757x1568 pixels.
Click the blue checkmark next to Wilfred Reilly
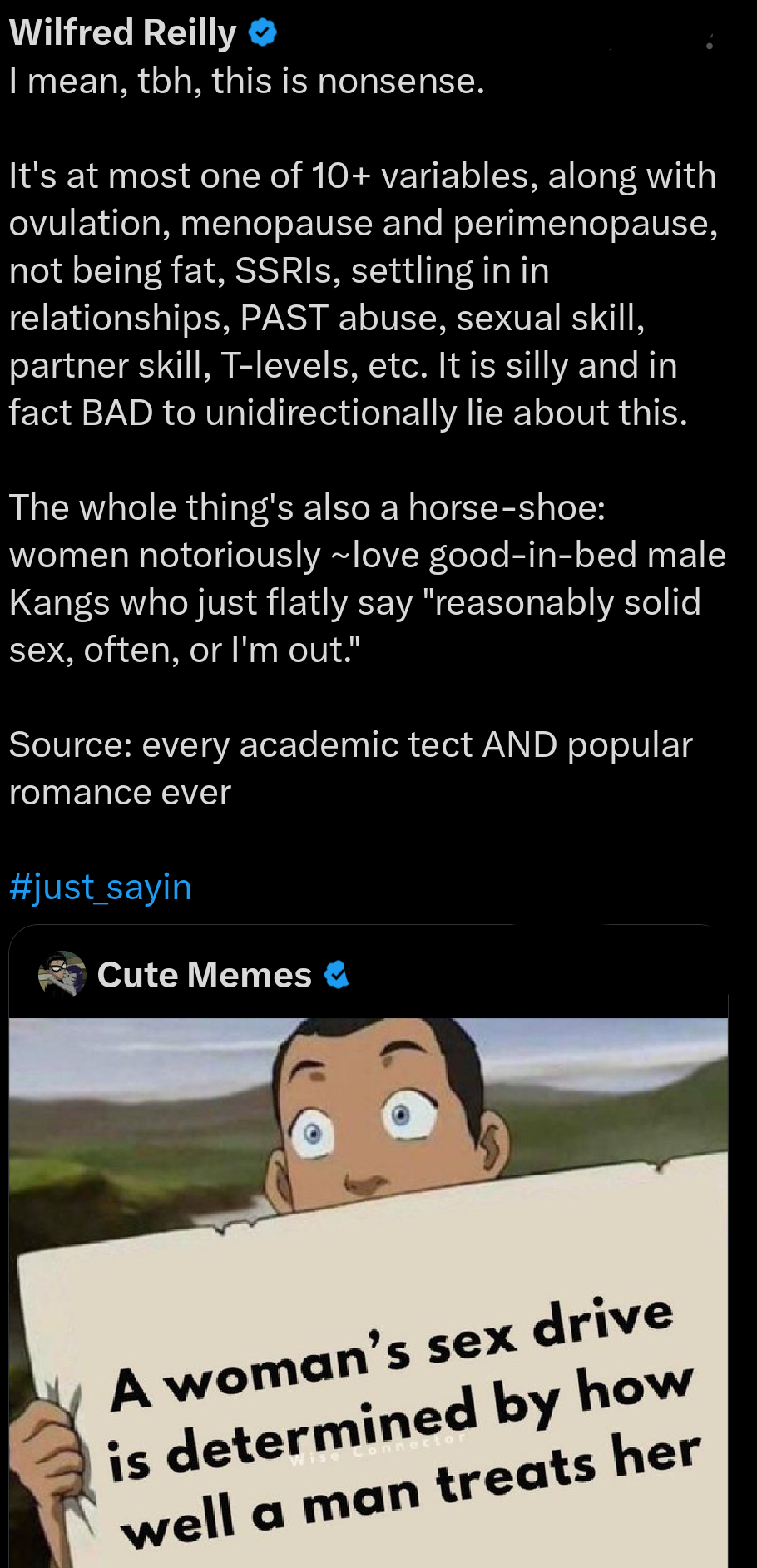(260, 31)
